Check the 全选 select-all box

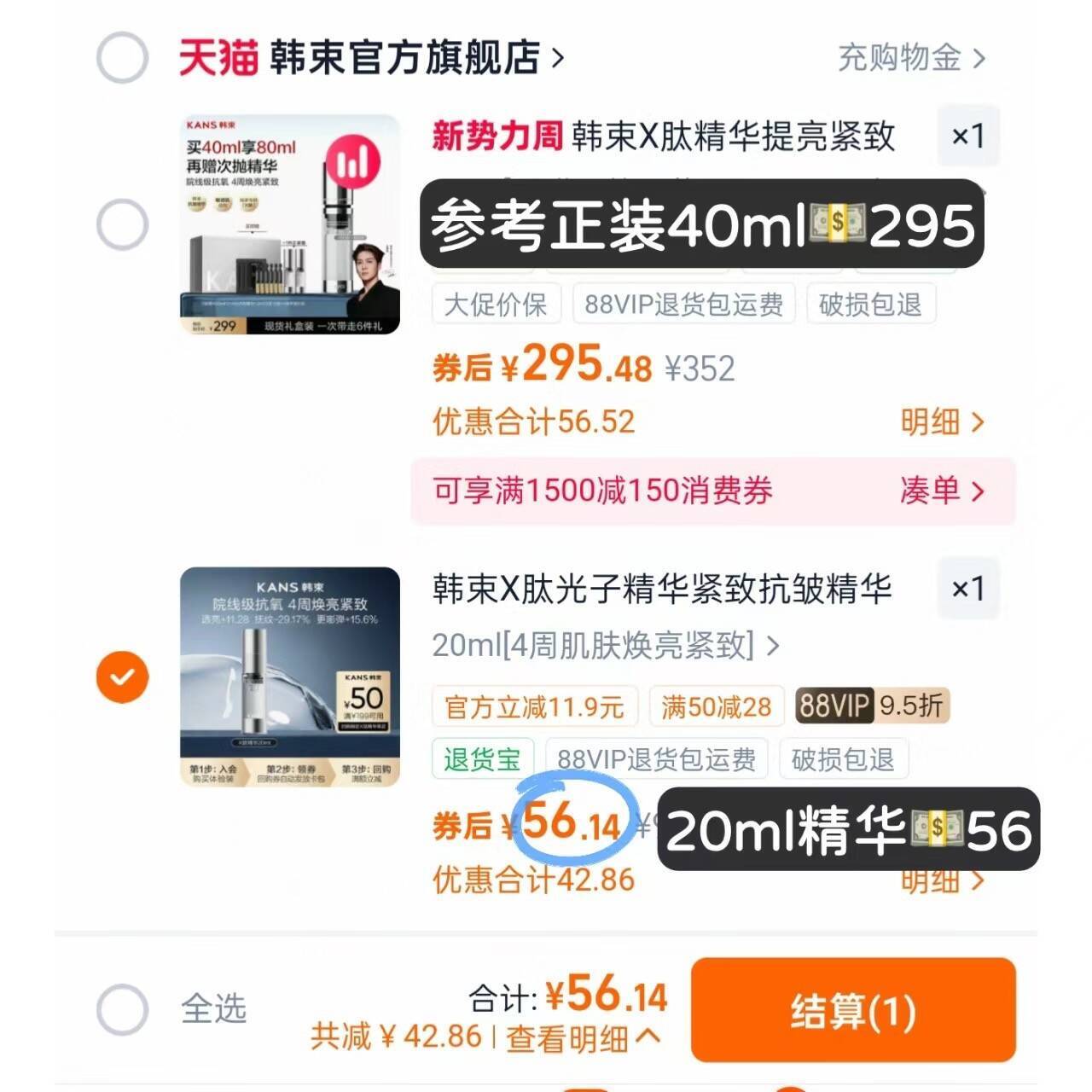tap(122, 1009)
